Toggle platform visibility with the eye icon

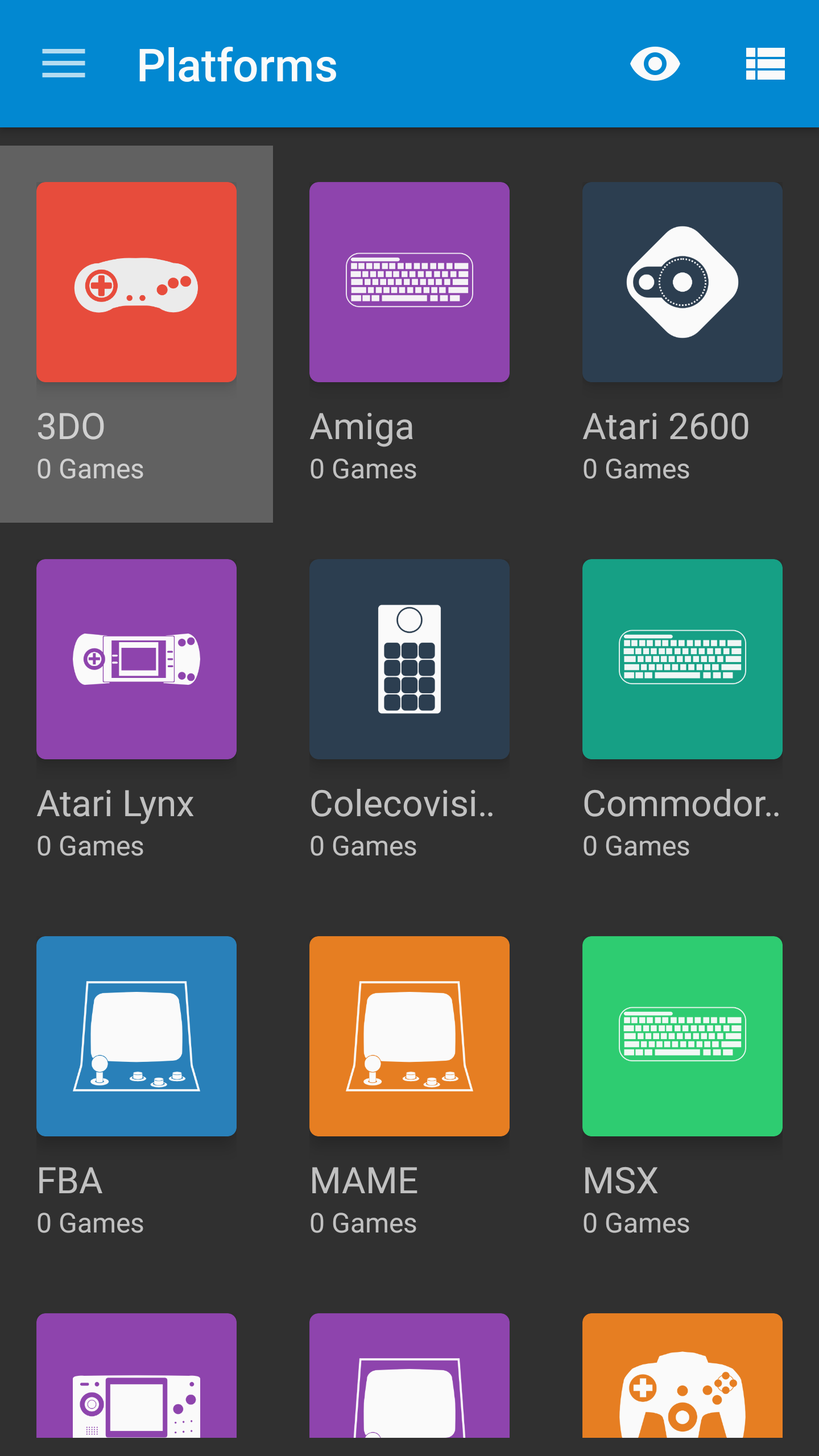(655, 64)
